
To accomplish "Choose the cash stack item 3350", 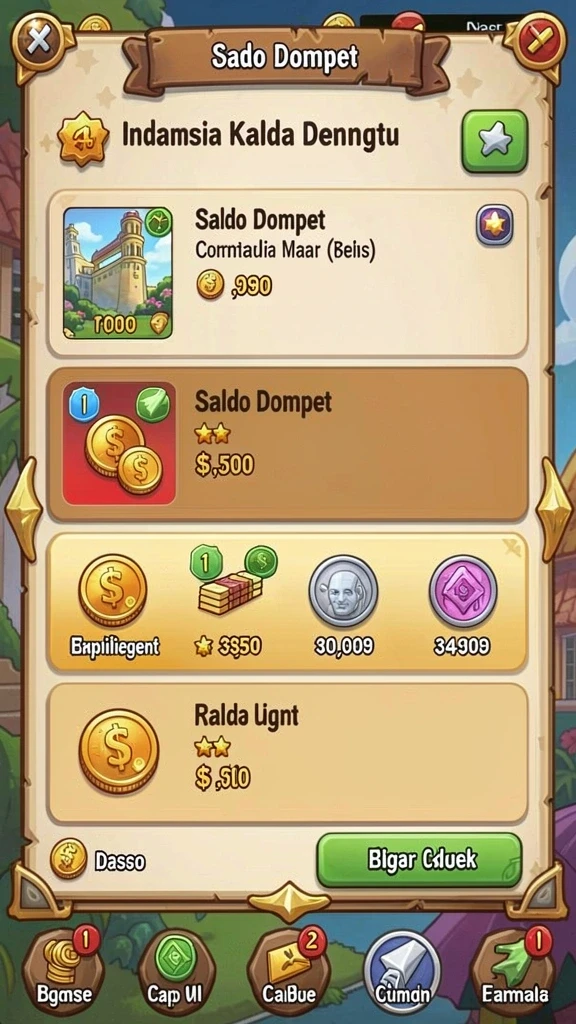I will tap(230, 602).
